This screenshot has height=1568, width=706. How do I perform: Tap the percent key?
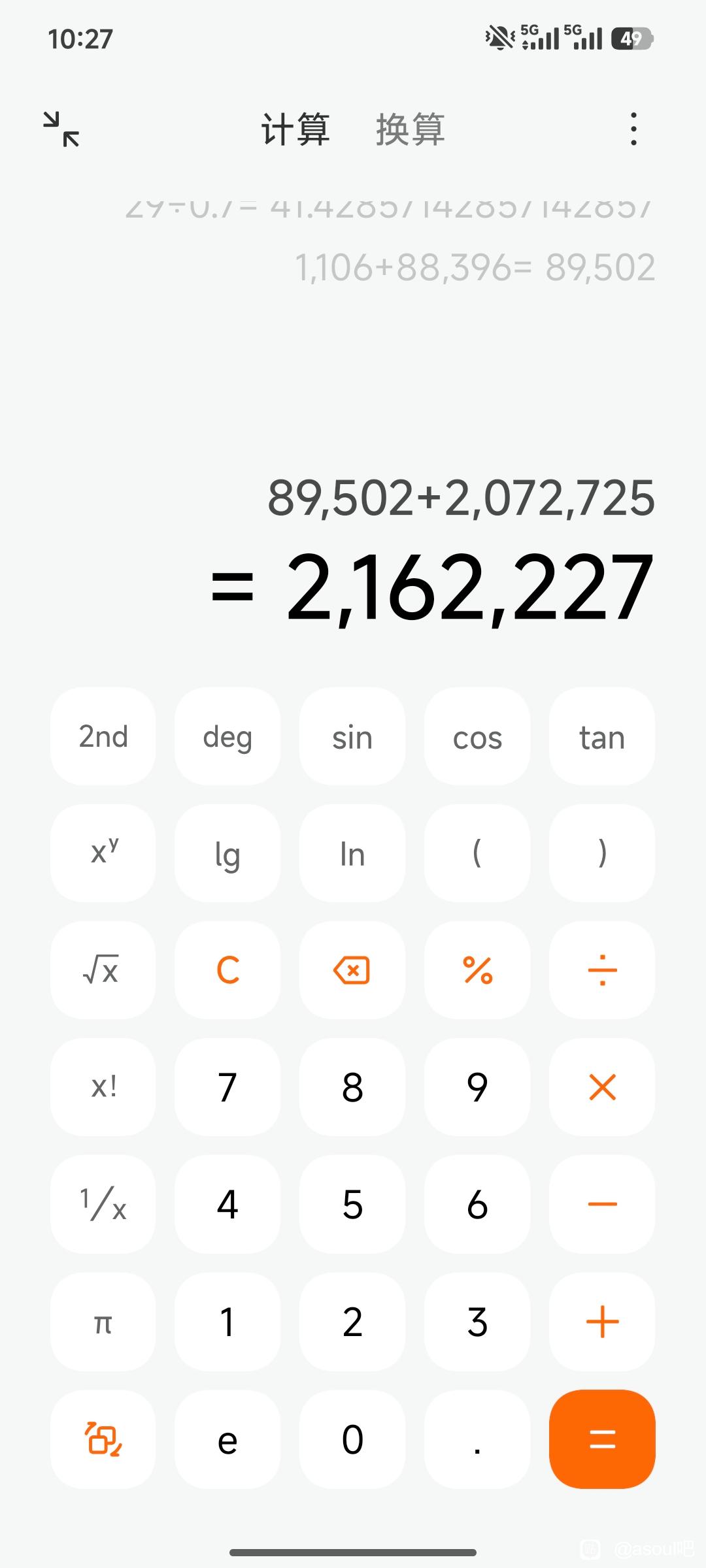point(477,970)
